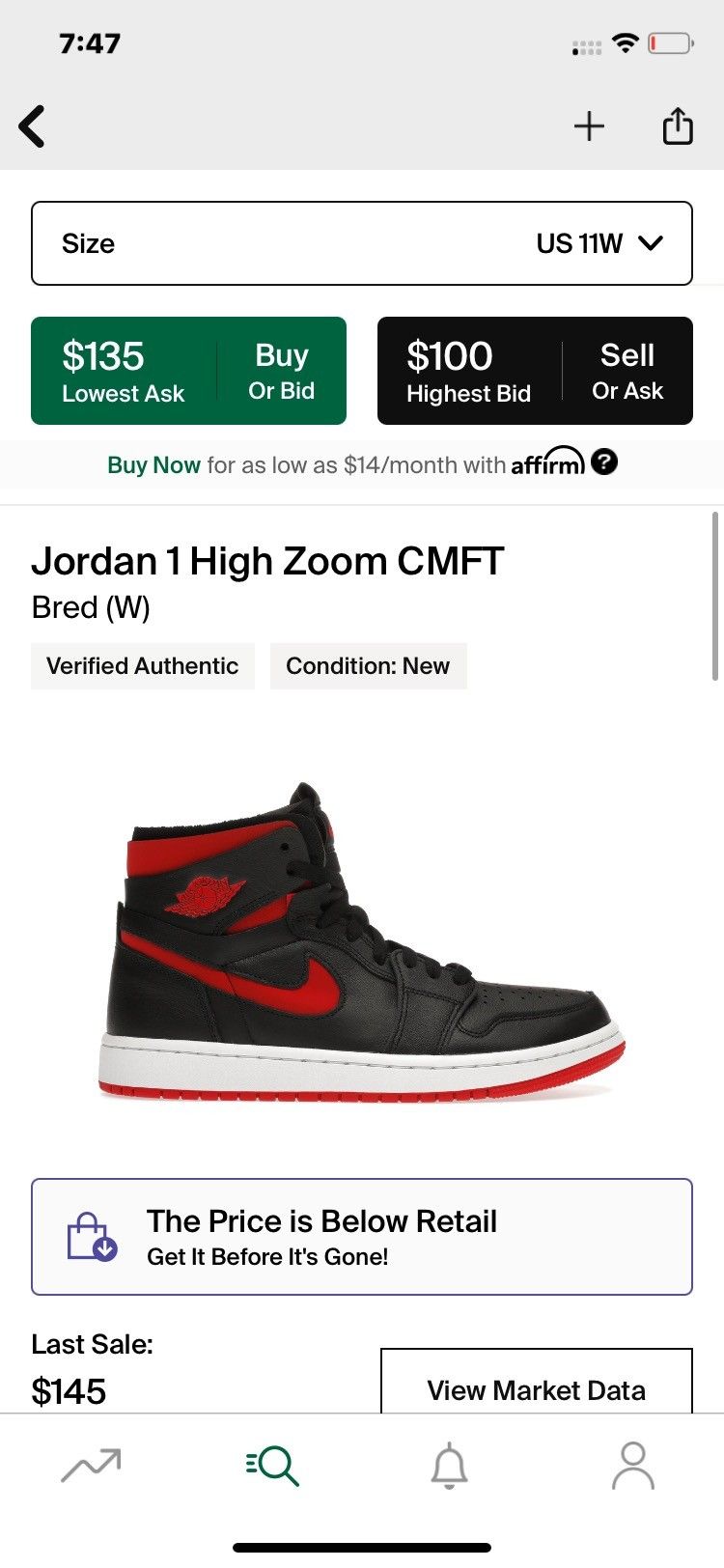
Task: Open the notifications bell tab
Action: pyautogui.click(x=449, y=1466)
